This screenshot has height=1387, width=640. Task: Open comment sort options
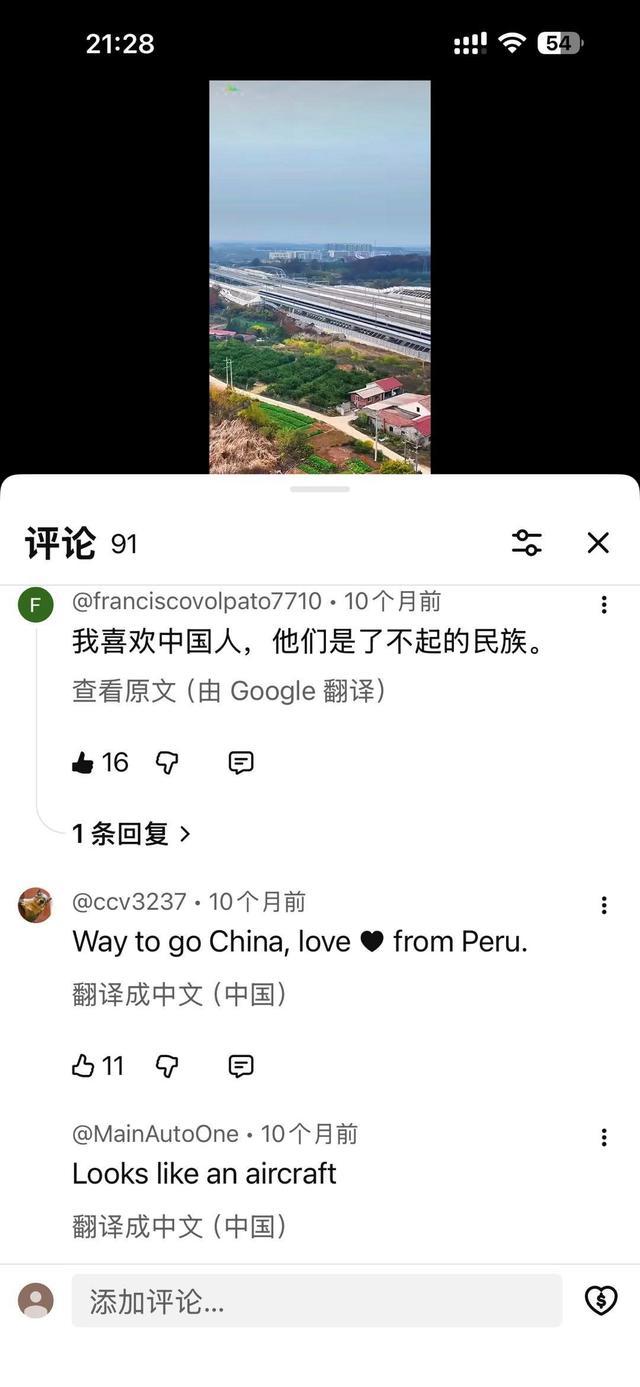527,543
